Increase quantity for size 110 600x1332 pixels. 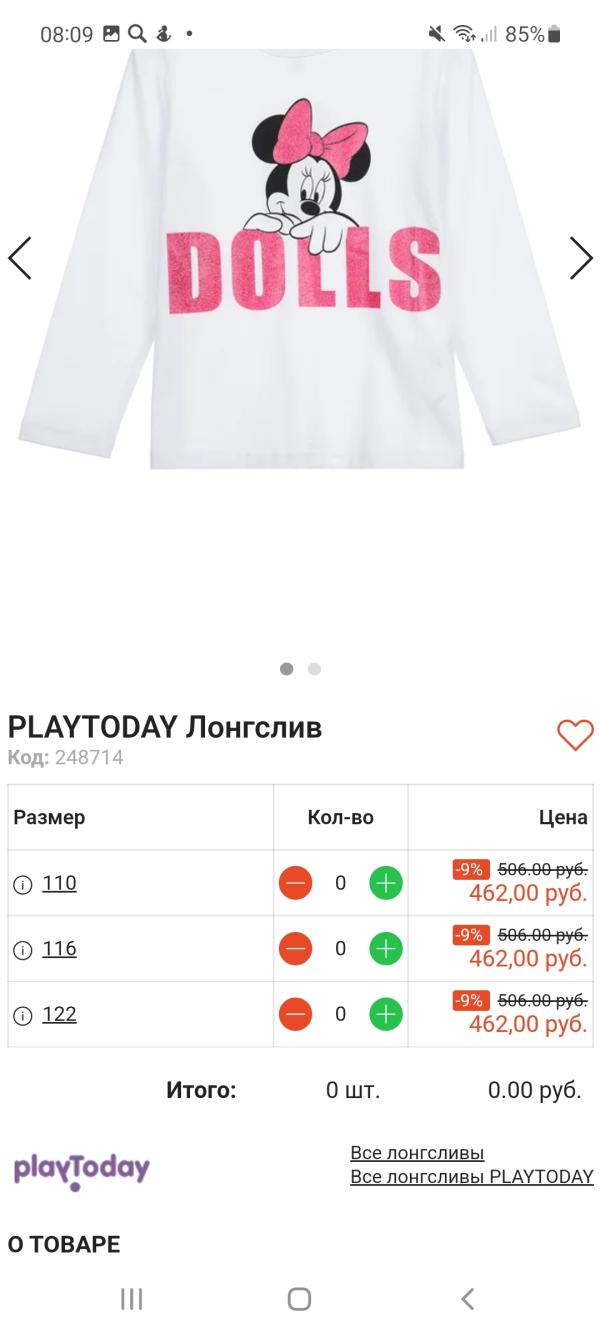pyautogui.click(x=386, y=883)
